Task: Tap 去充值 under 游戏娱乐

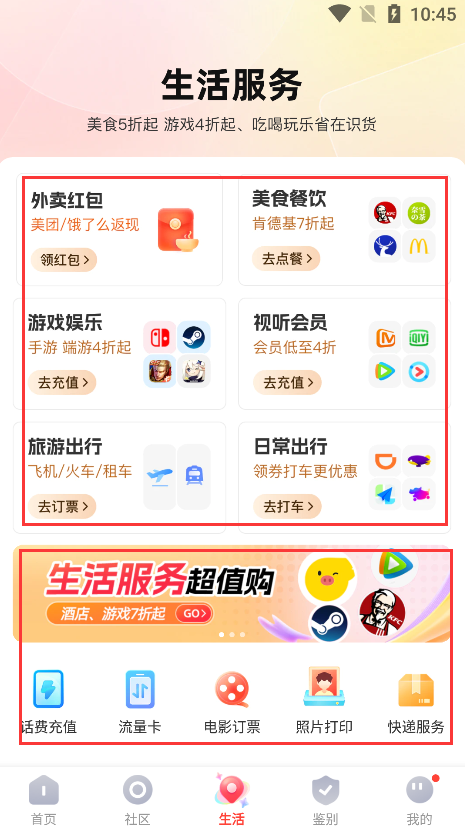Action: tap(62, 382)
